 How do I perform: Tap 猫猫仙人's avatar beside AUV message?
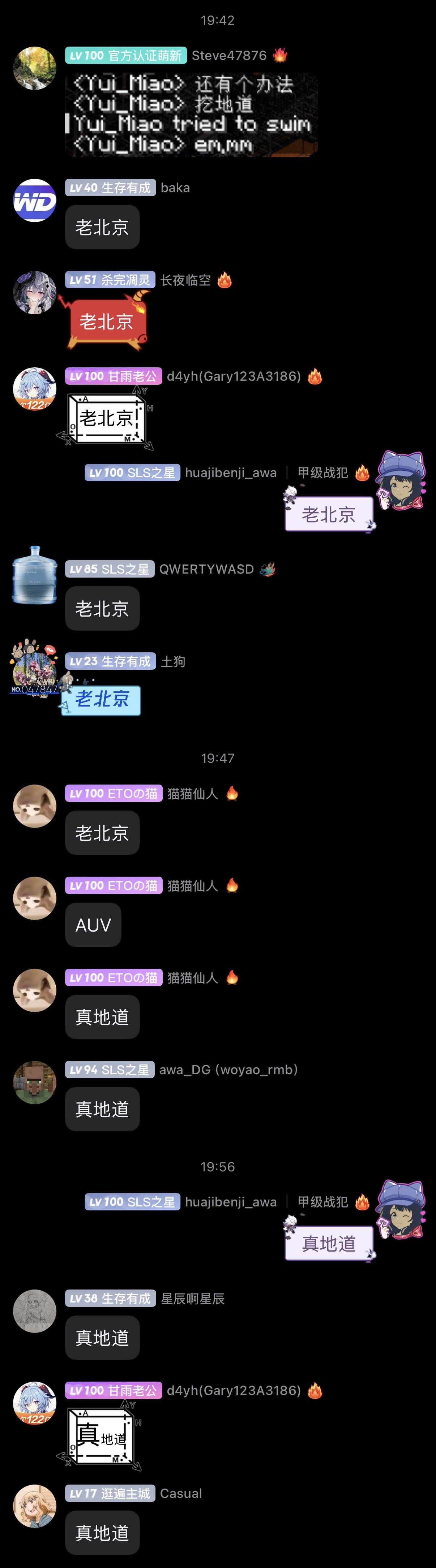click(x=35, y=898)
